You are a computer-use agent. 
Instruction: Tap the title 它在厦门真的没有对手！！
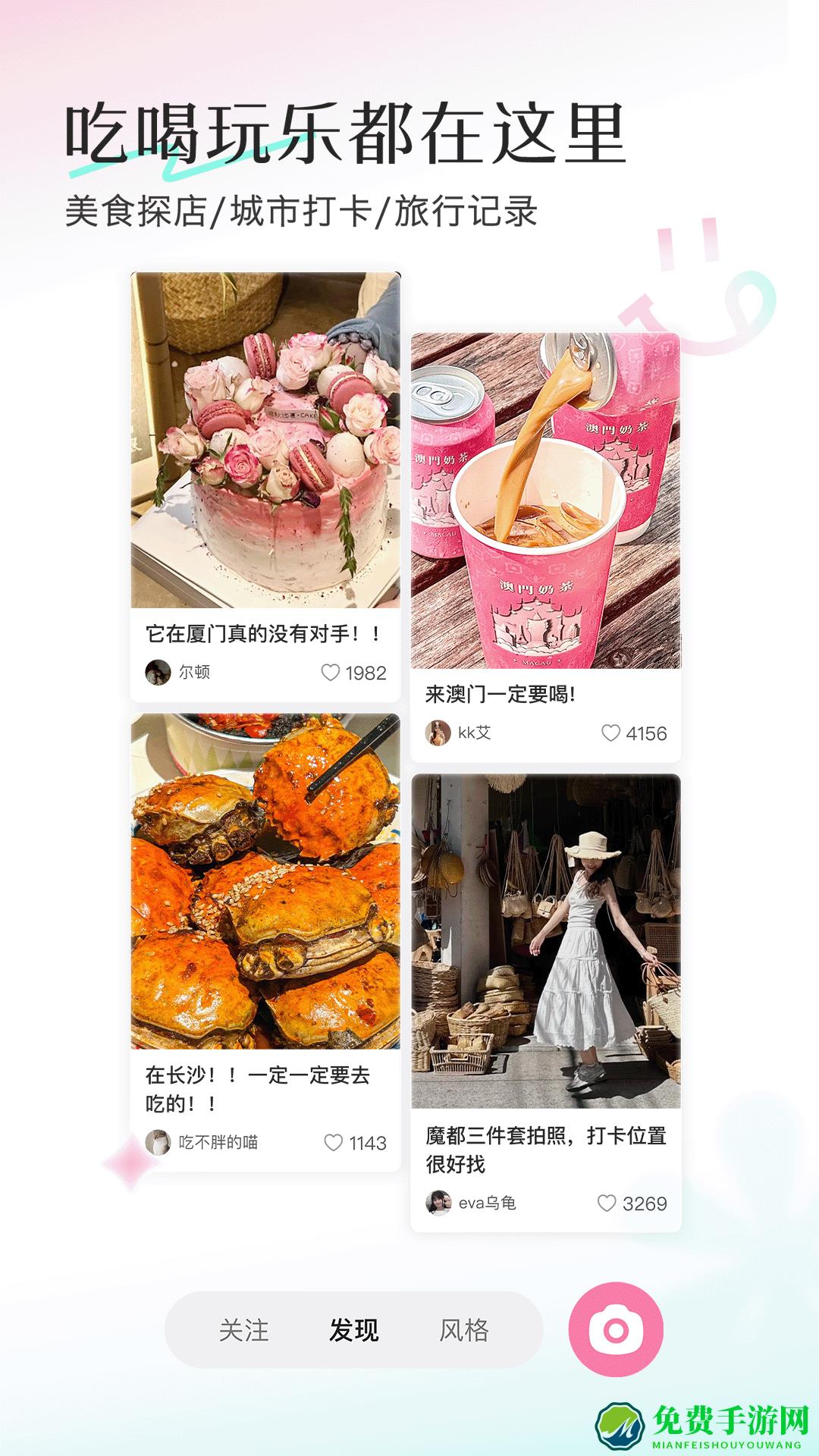click(x=267, y=630)
